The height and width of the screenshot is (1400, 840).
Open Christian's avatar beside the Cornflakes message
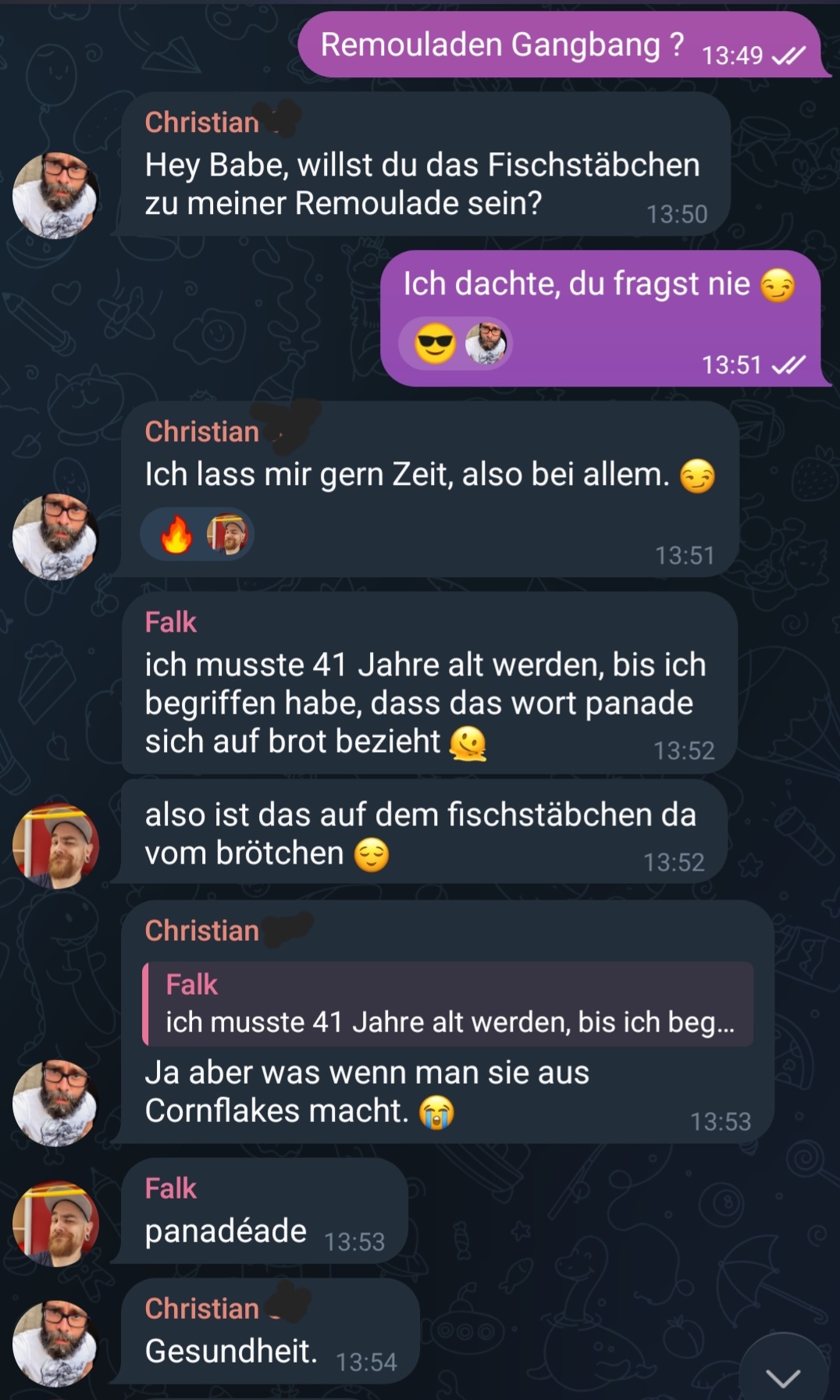point(55,1102)
